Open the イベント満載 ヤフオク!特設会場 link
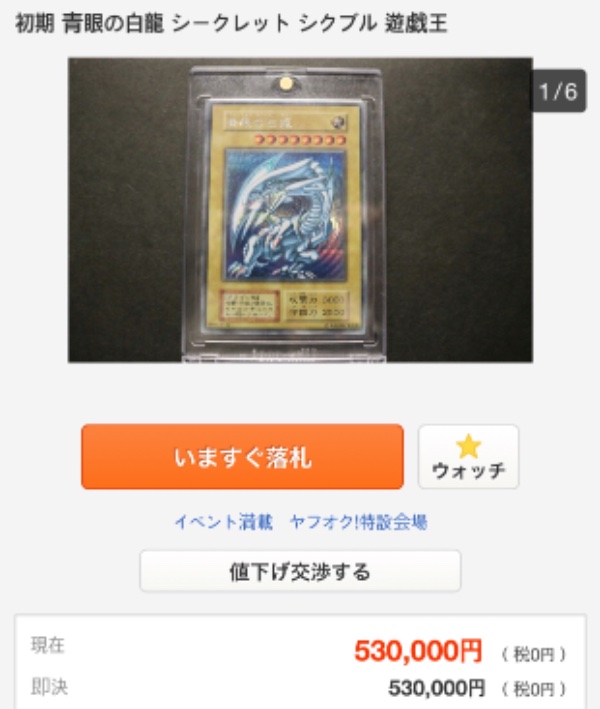The width and height of the screenshot is (600, 709). click(300, 522)
